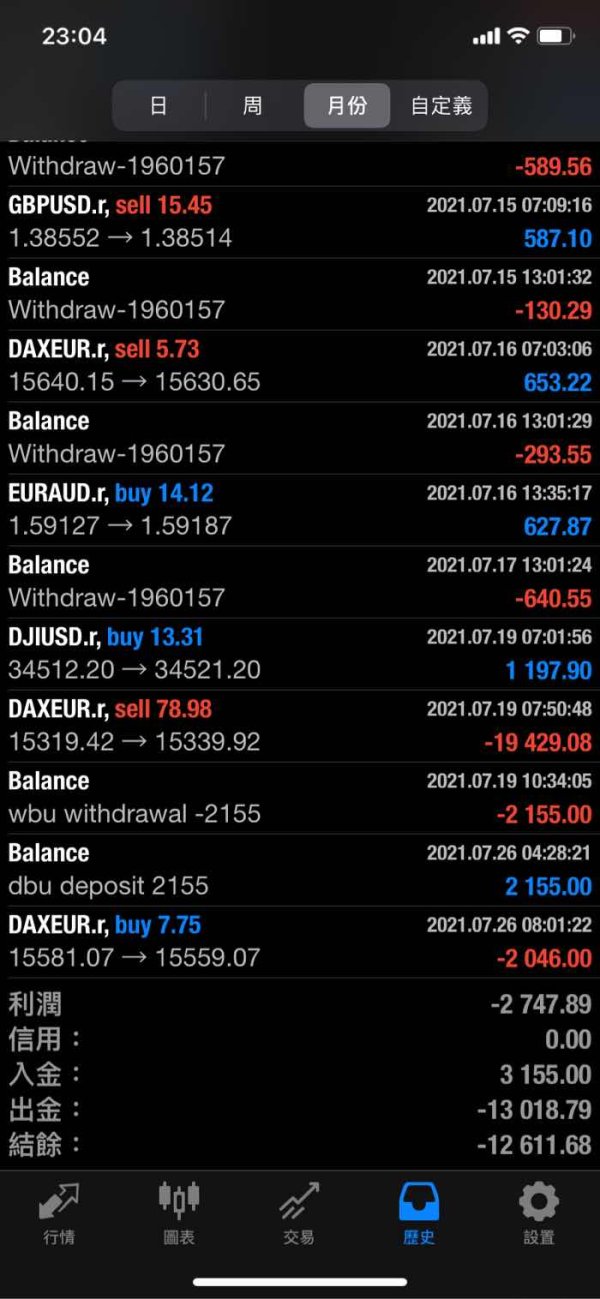Select the 周 (week) period
The width and height of the screenshot is (600, 1299).
[x=252, y=106]
